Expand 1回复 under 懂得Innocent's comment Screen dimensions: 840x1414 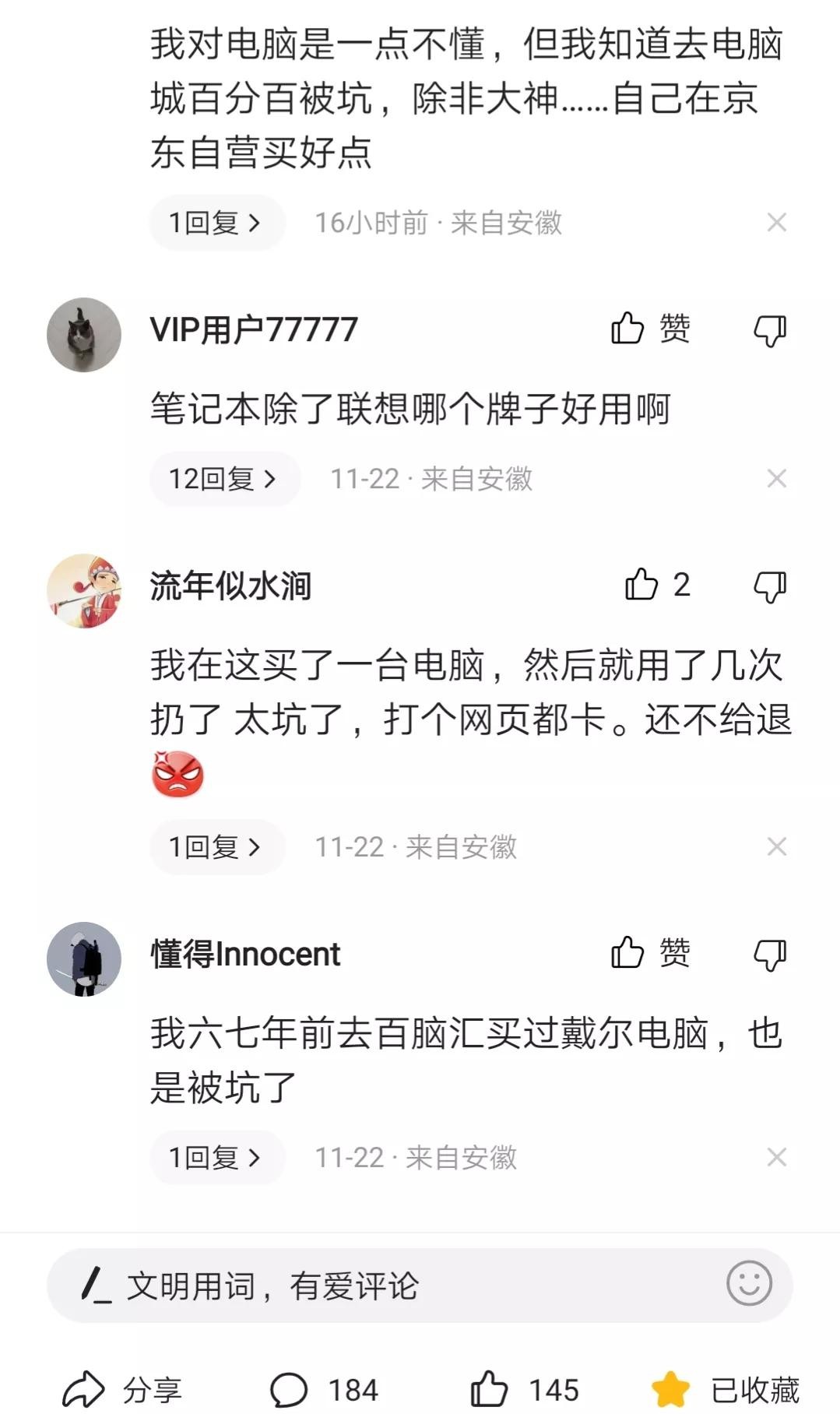pyautogui.click(x=216, y=1158)
